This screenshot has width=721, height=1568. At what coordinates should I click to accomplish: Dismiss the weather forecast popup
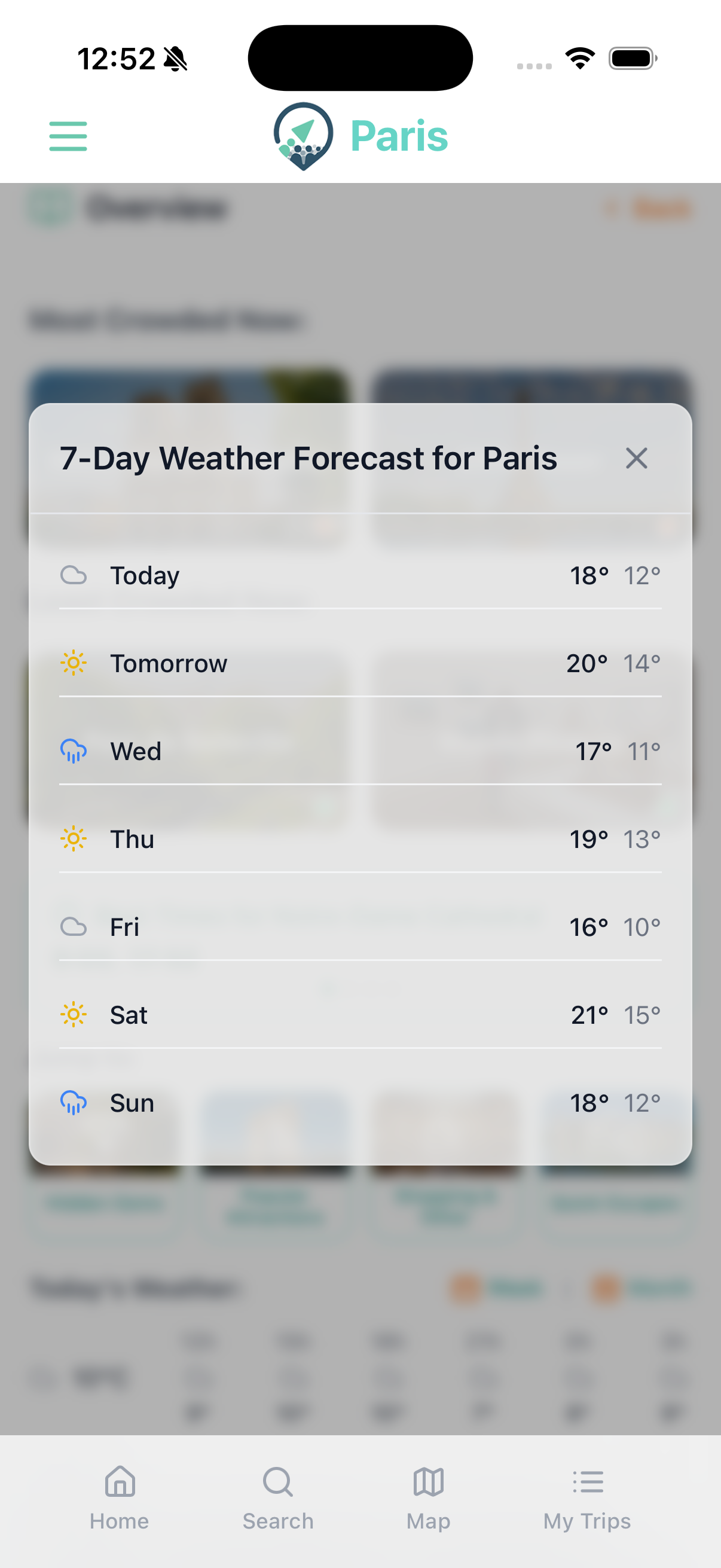pyautogui.click(x=637, y=458)
